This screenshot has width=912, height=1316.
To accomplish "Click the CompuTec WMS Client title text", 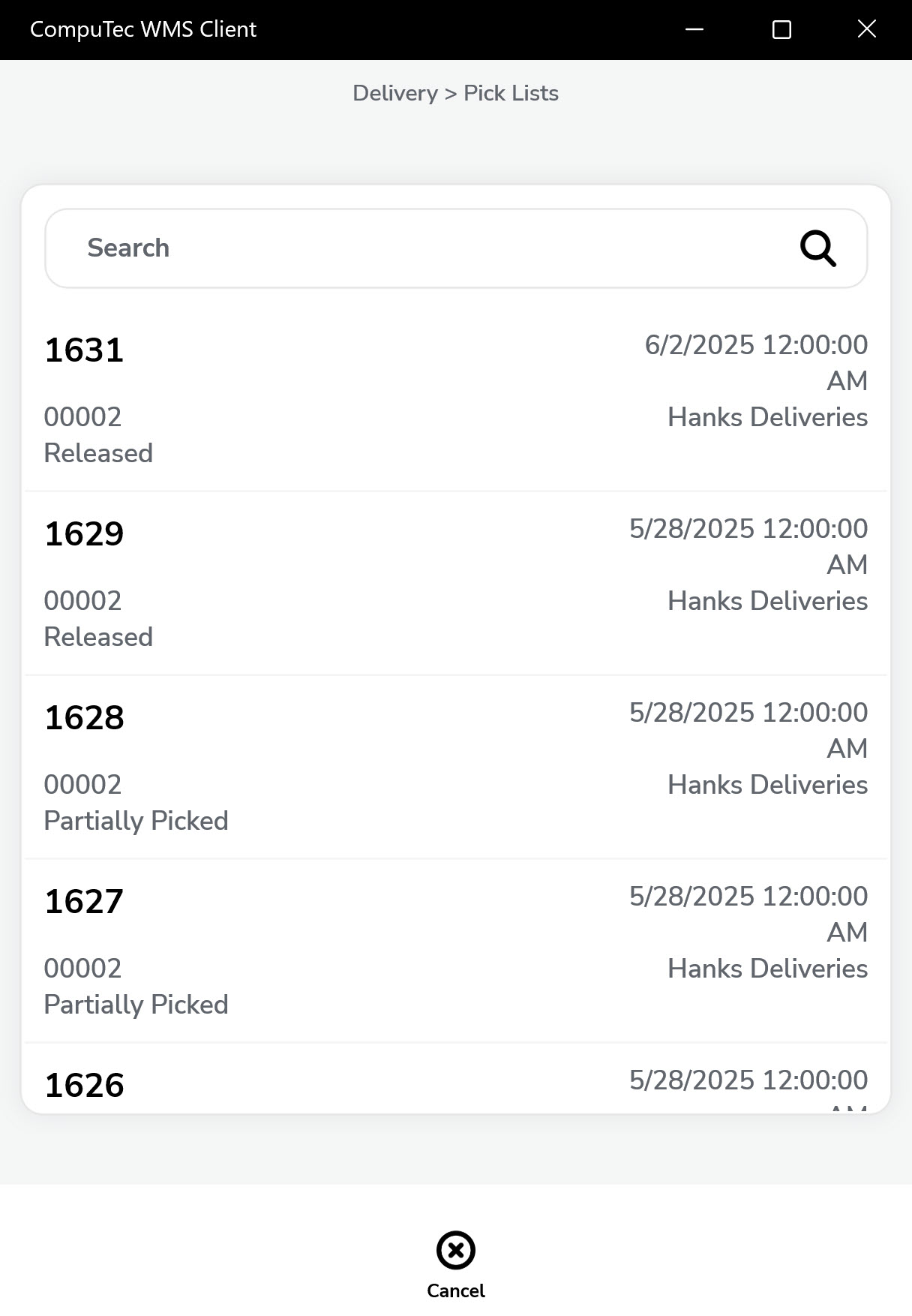I will [142, 29].
